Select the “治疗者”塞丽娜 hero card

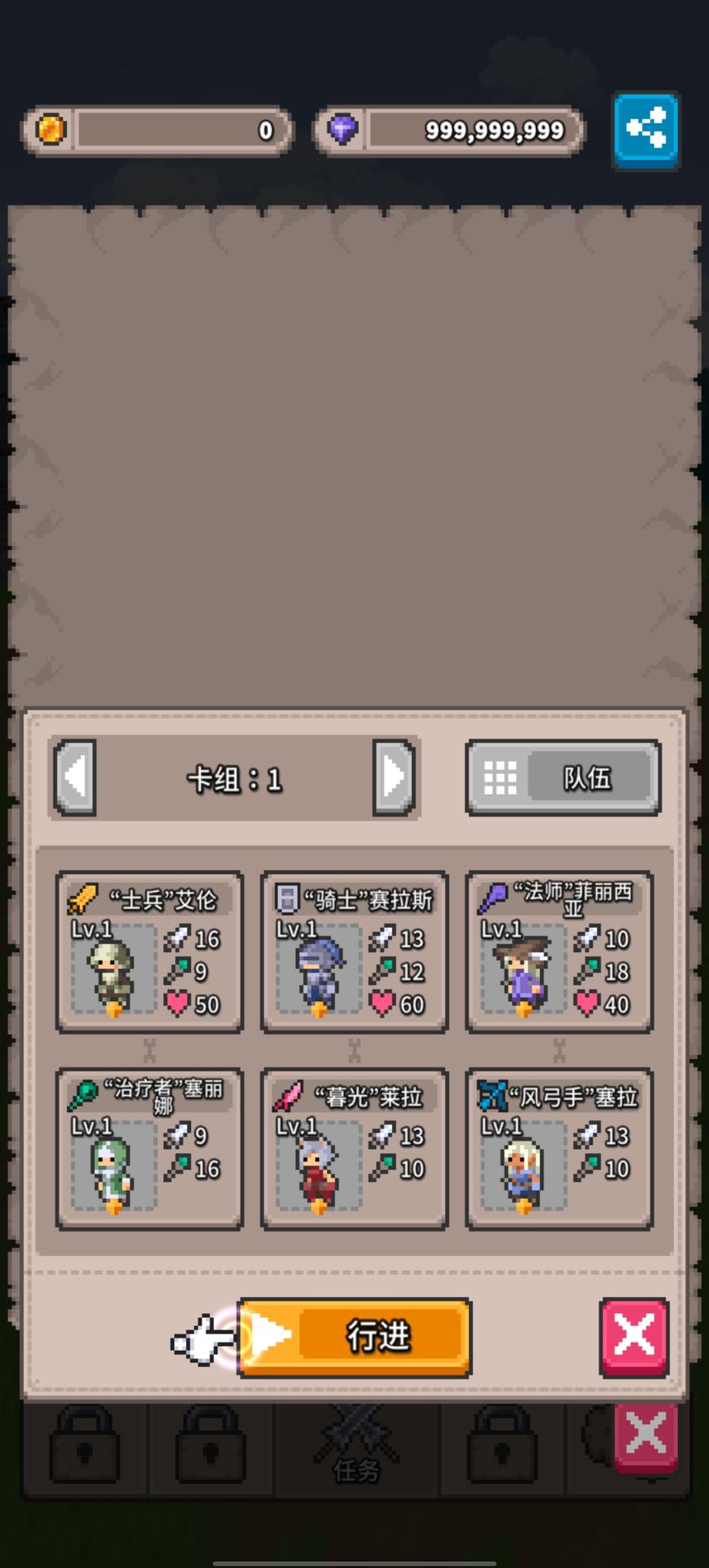[149, 1148]
